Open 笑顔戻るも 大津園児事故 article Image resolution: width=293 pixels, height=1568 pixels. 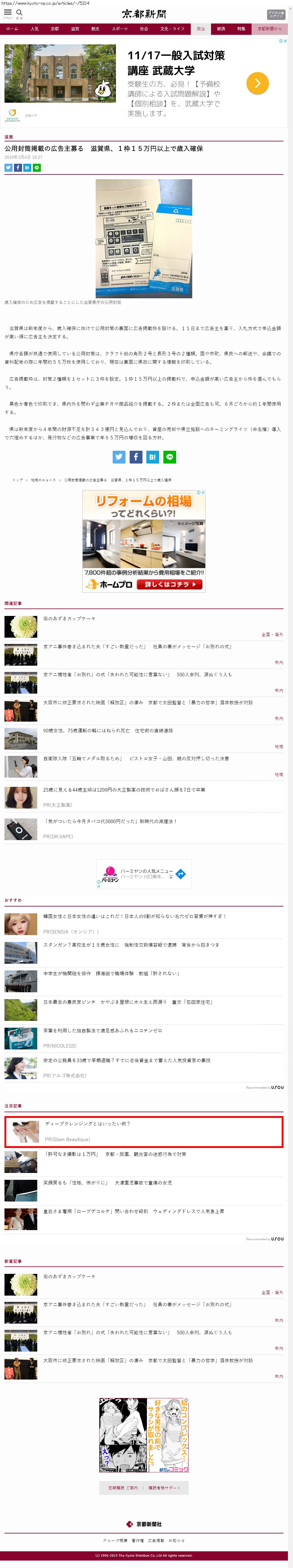point(107,1183)
